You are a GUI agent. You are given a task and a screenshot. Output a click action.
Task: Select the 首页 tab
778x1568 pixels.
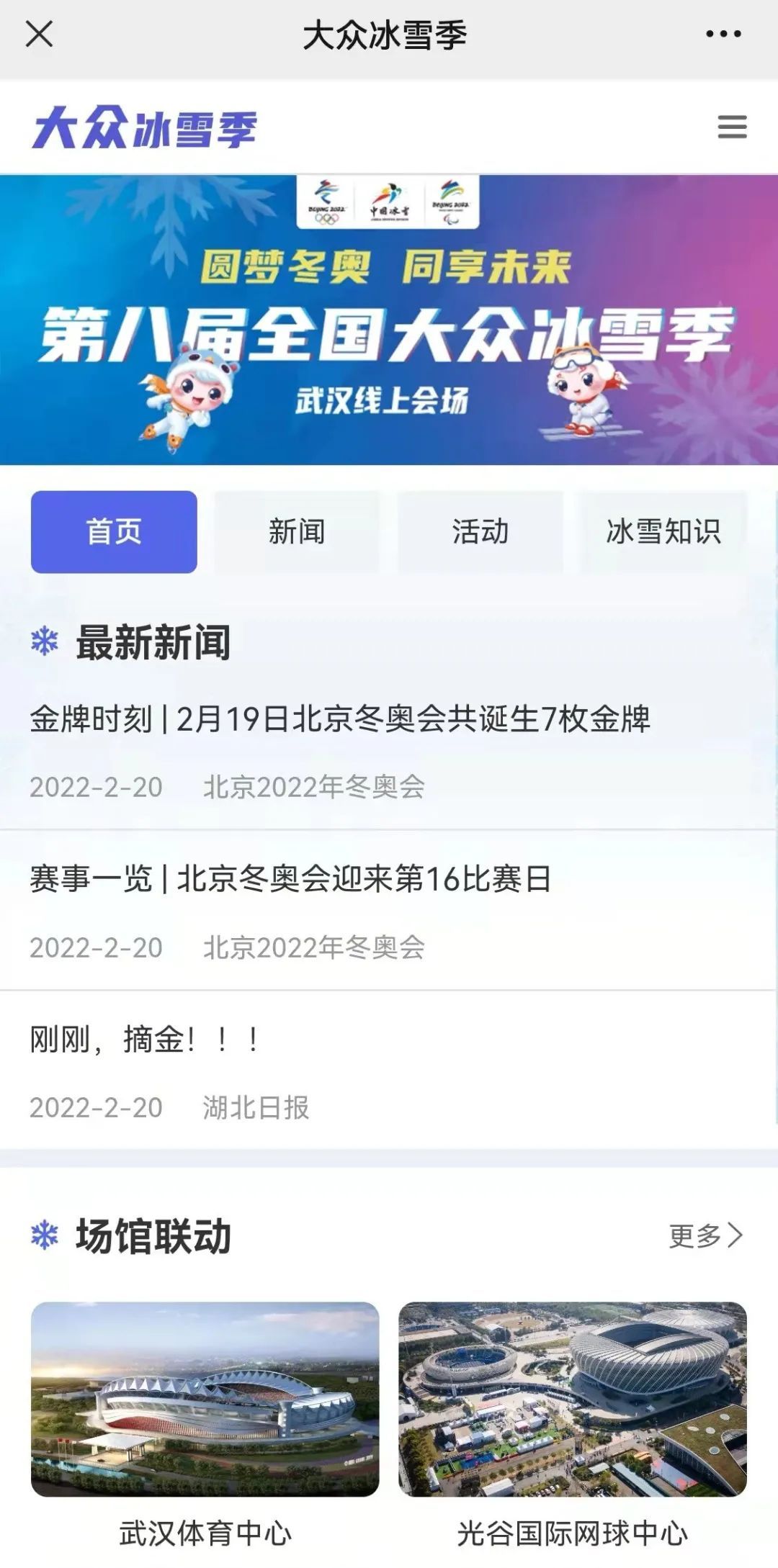point(114,532)
